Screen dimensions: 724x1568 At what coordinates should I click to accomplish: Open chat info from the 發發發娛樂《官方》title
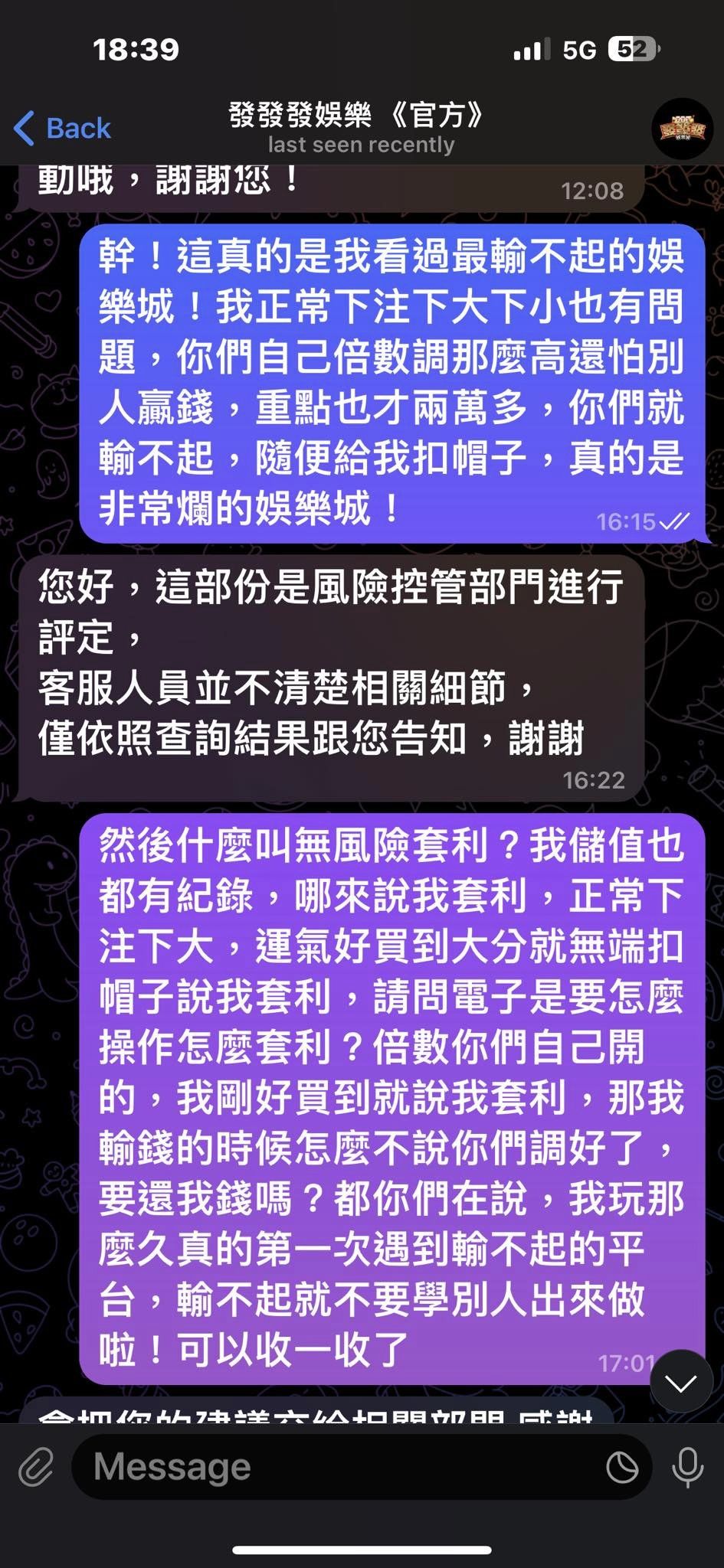click(x=361, y=127)
